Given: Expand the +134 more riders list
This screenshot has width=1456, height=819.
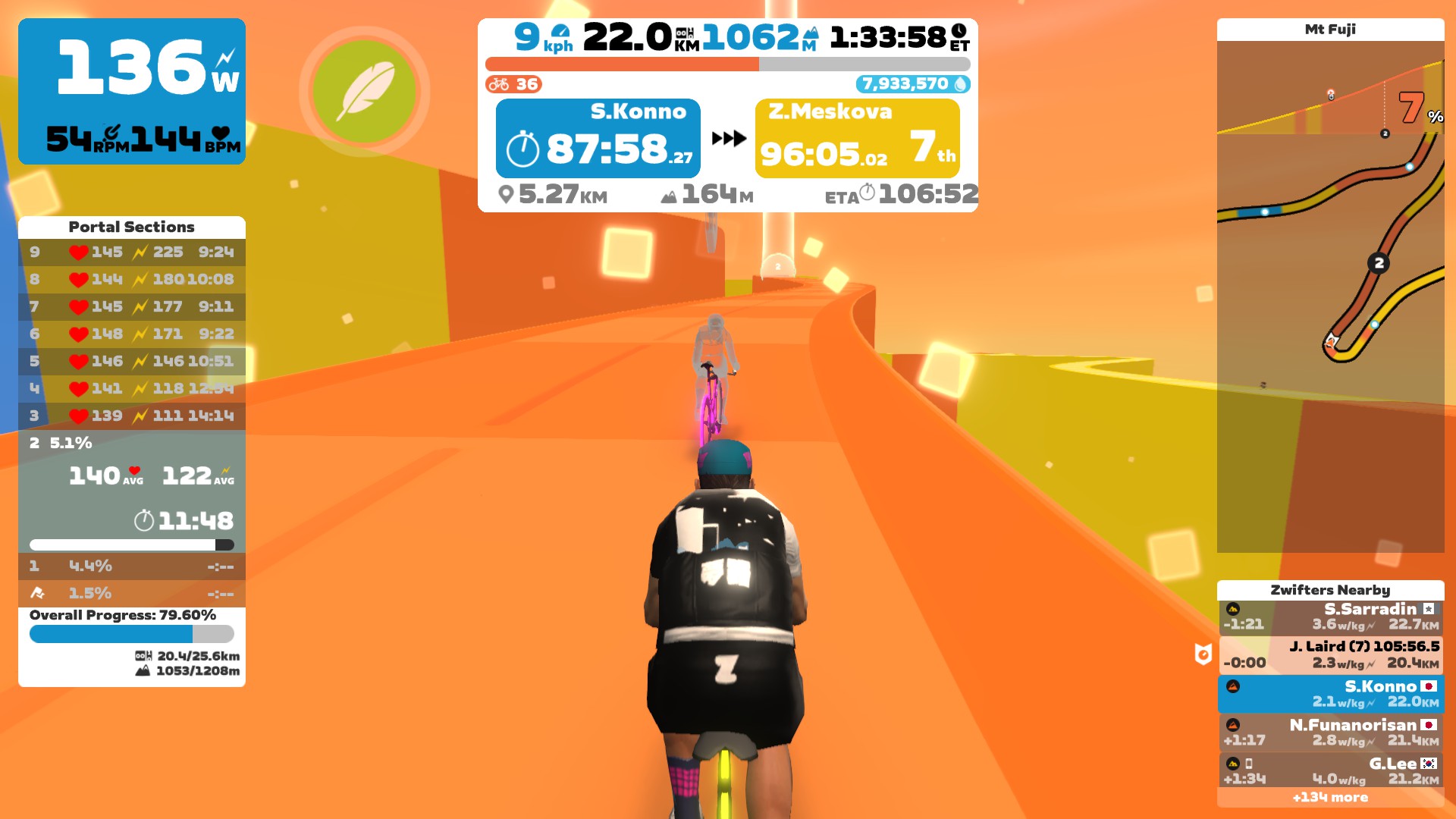Looking at the screenshot, I should (1330, 797).
